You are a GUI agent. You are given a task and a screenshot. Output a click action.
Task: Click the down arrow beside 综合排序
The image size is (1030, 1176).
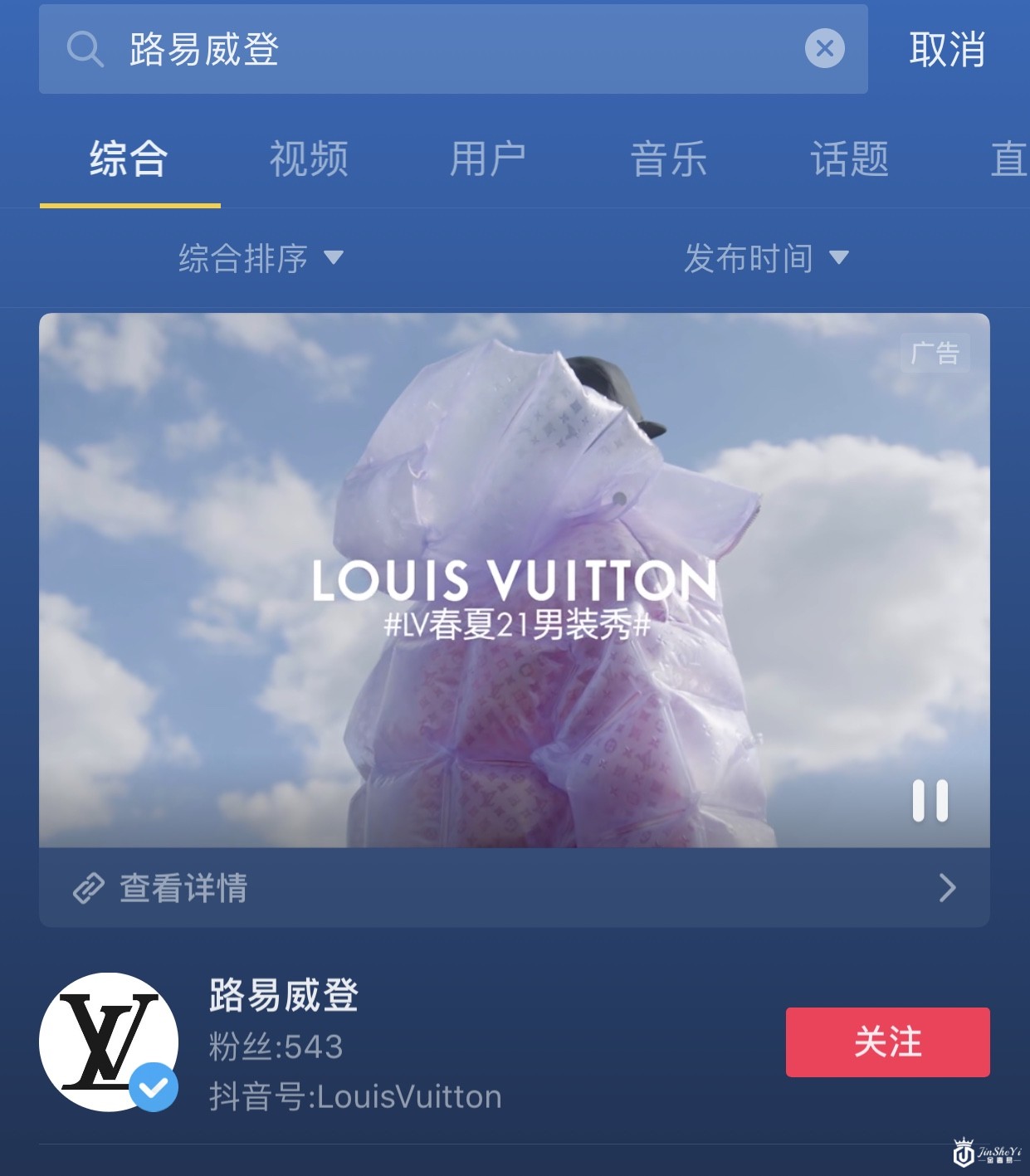point(335,260)
